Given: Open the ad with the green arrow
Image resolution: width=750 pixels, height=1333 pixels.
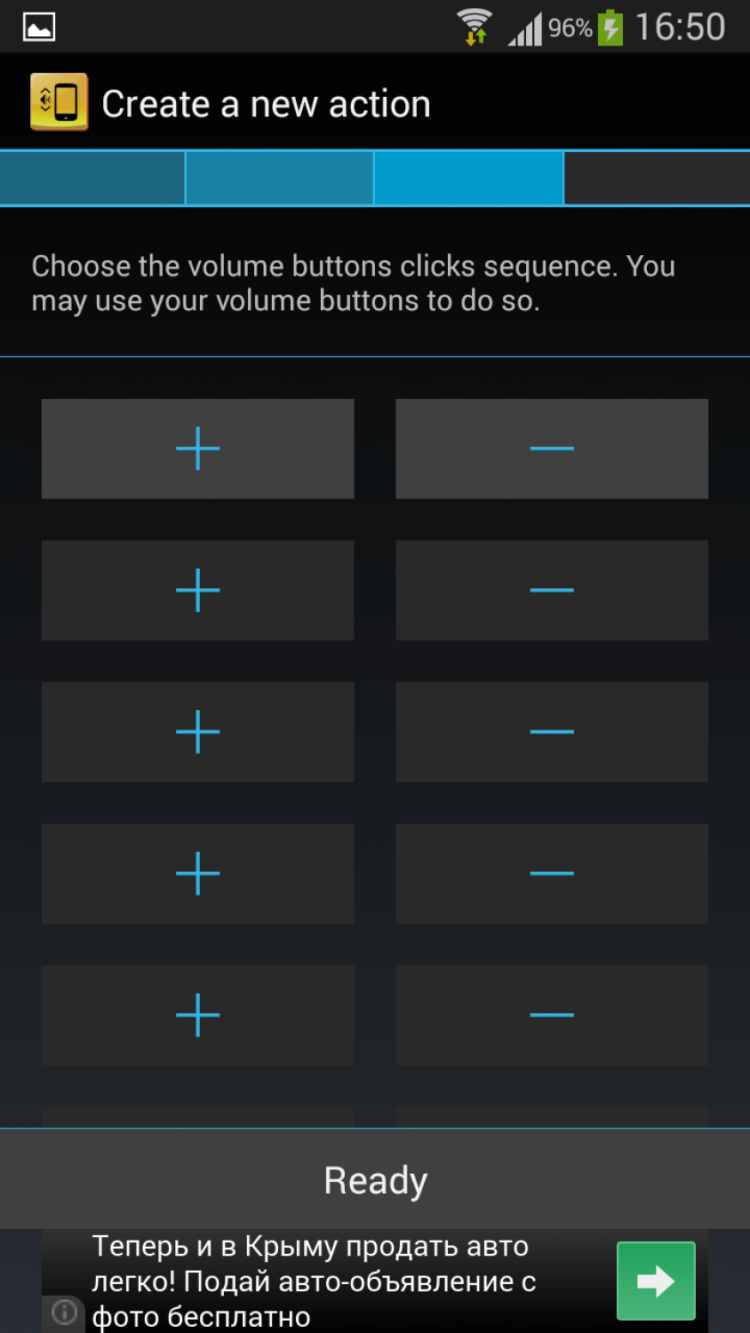Looking at the screenshot, I should click(x=655, y=1281).
